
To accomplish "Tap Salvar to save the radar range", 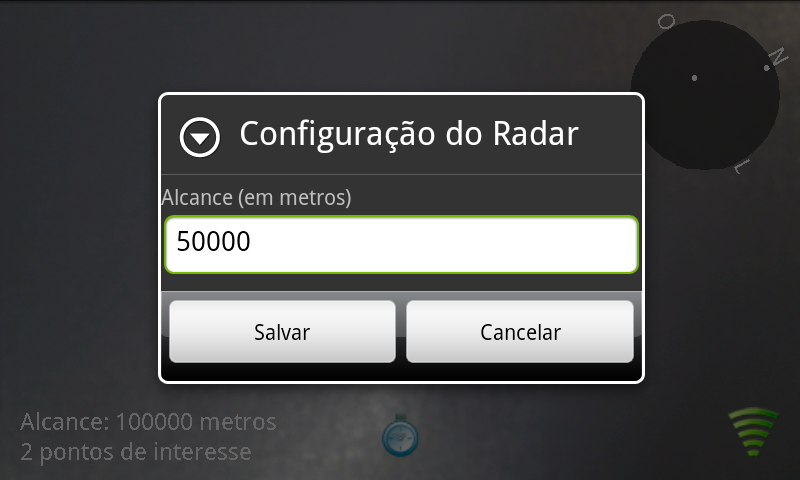I will [282, 332].
